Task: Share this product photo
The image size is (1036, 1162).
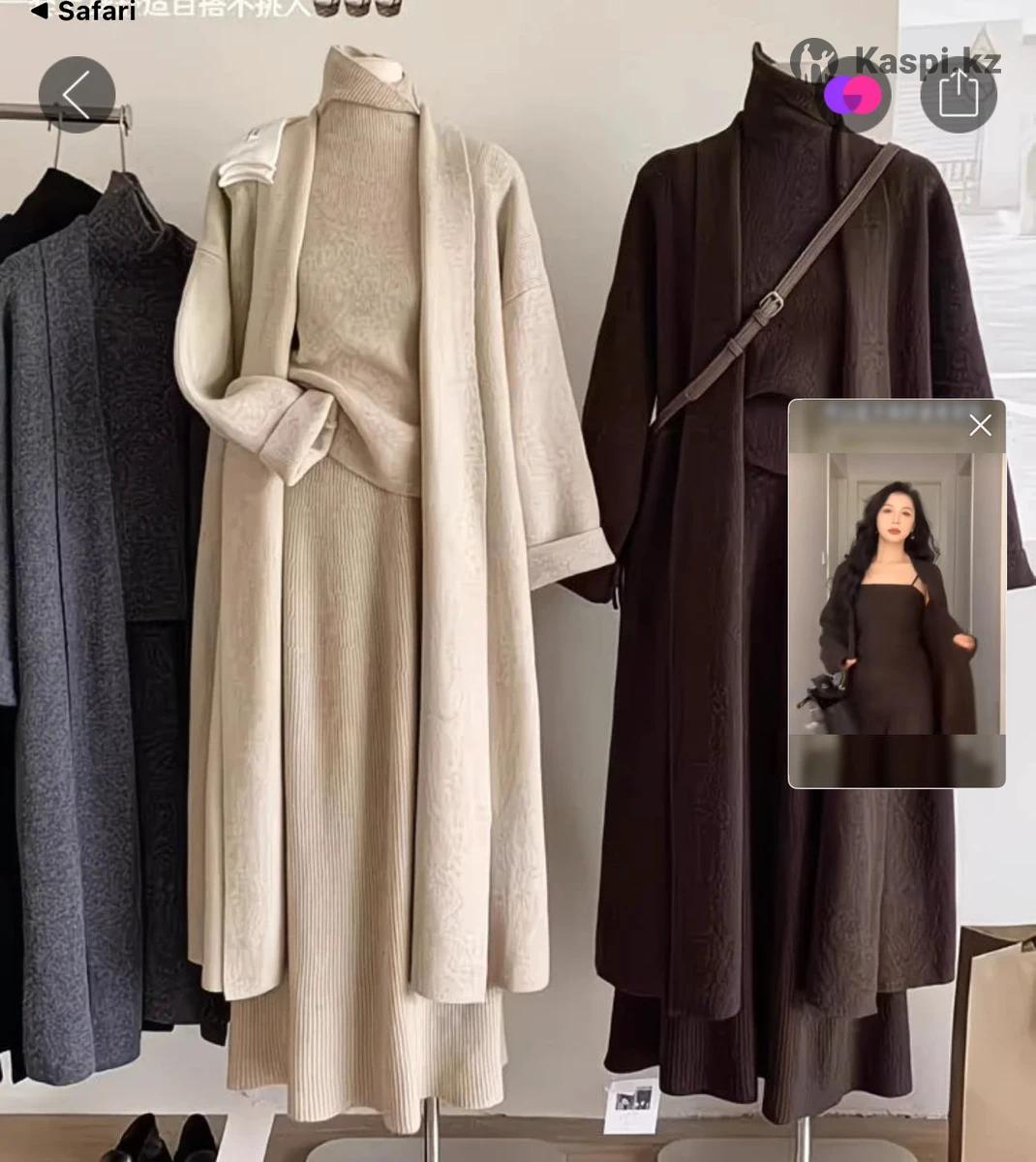Action: 958,95
